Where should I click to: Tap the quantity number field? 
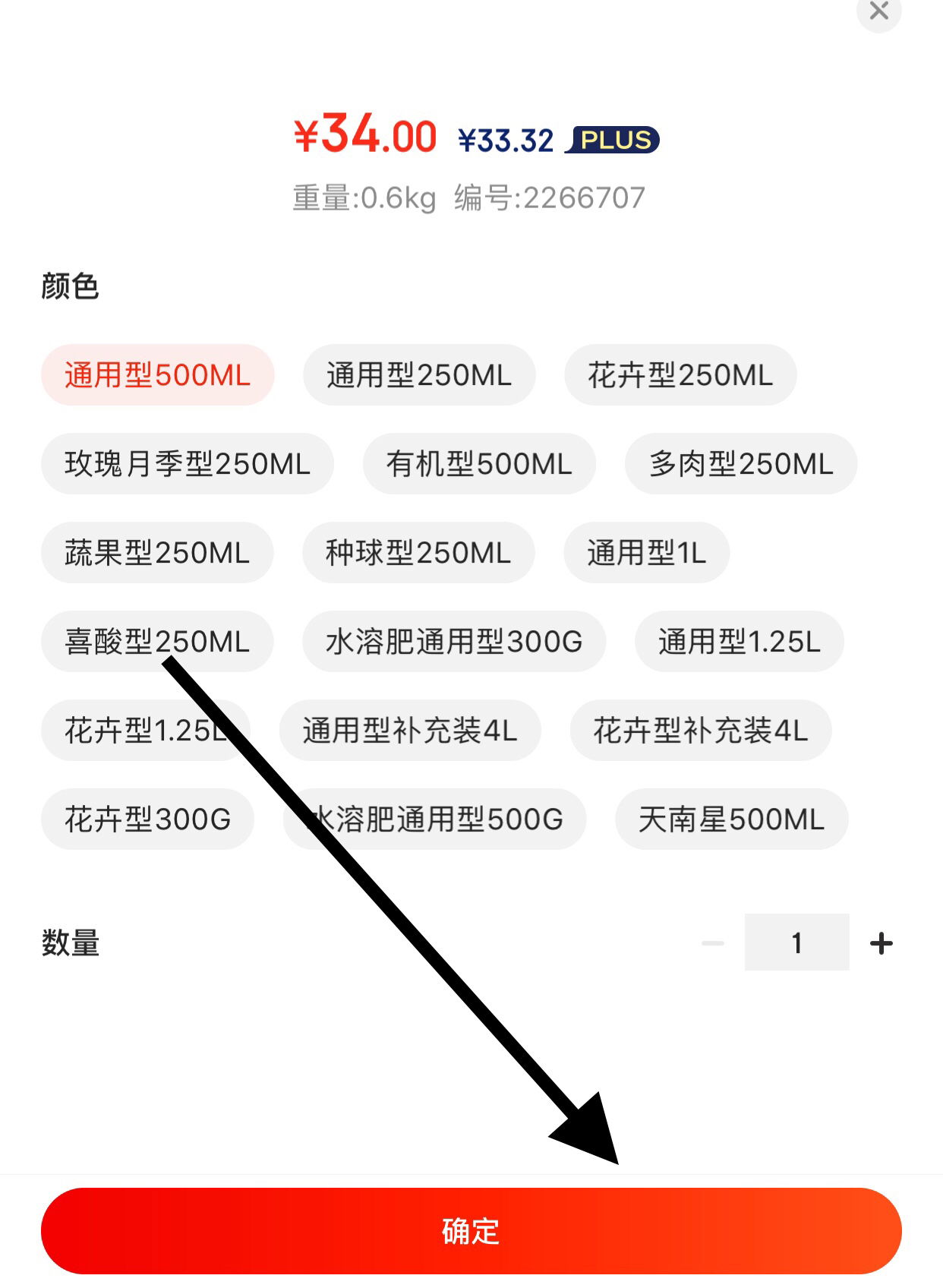pyautogui.click(x=796, y=943)
